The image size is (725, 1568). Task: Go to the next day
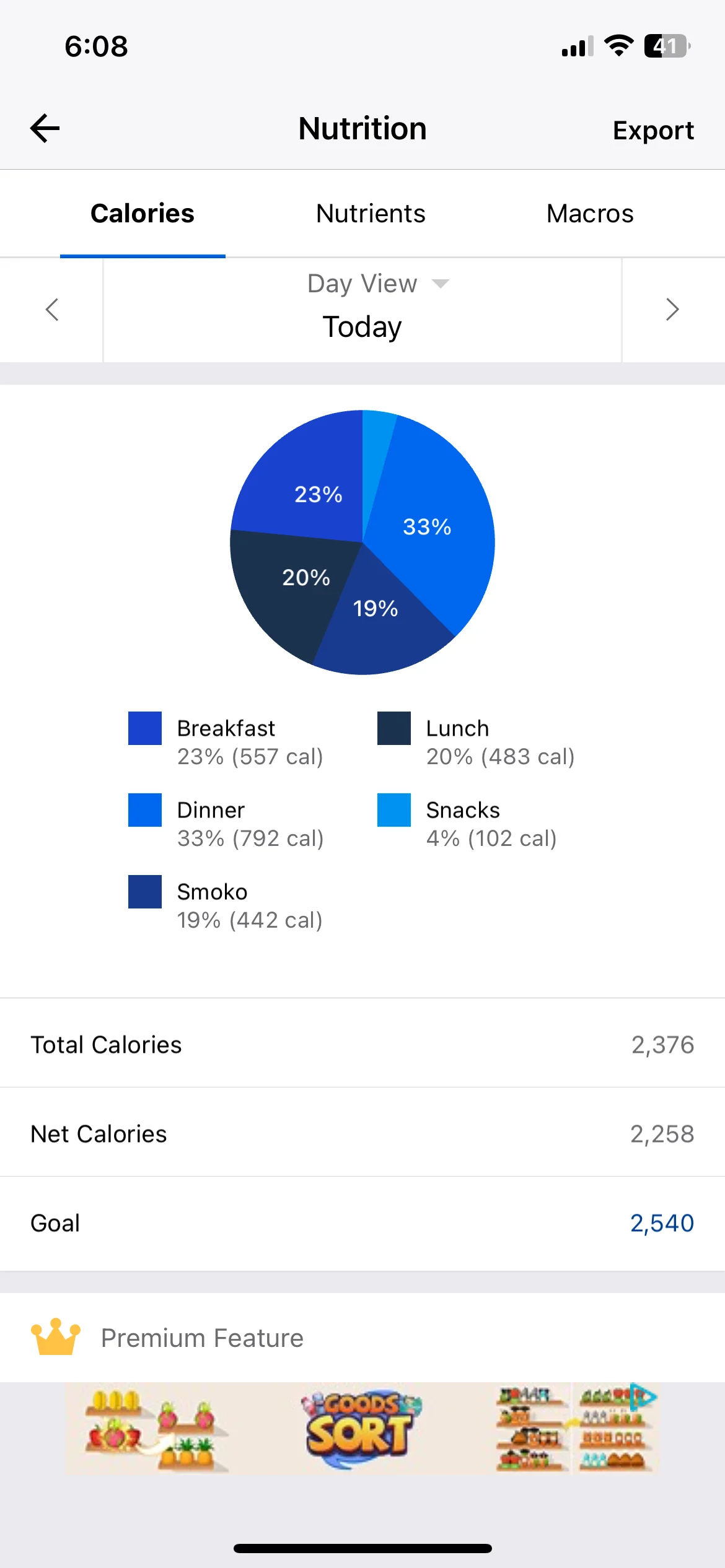673,310
